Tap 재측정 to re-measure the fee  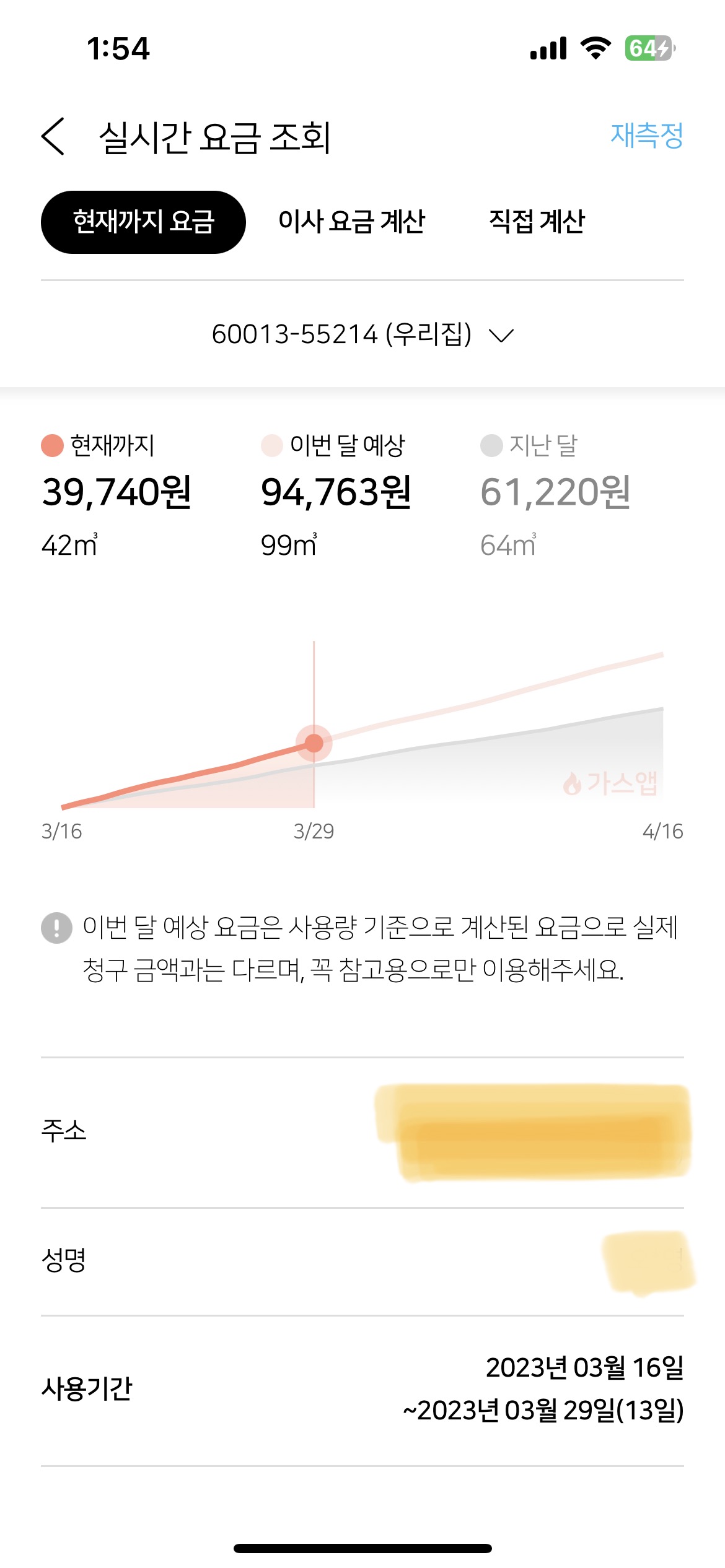click(646, 136)
